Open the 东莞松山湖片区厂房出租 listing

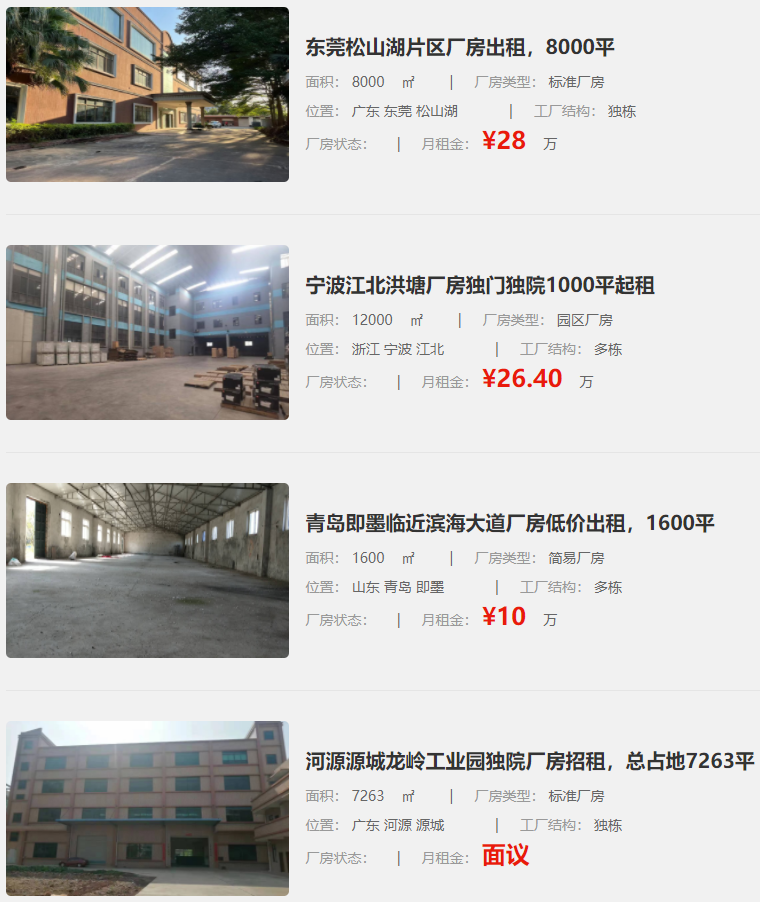tap(460, 47)
